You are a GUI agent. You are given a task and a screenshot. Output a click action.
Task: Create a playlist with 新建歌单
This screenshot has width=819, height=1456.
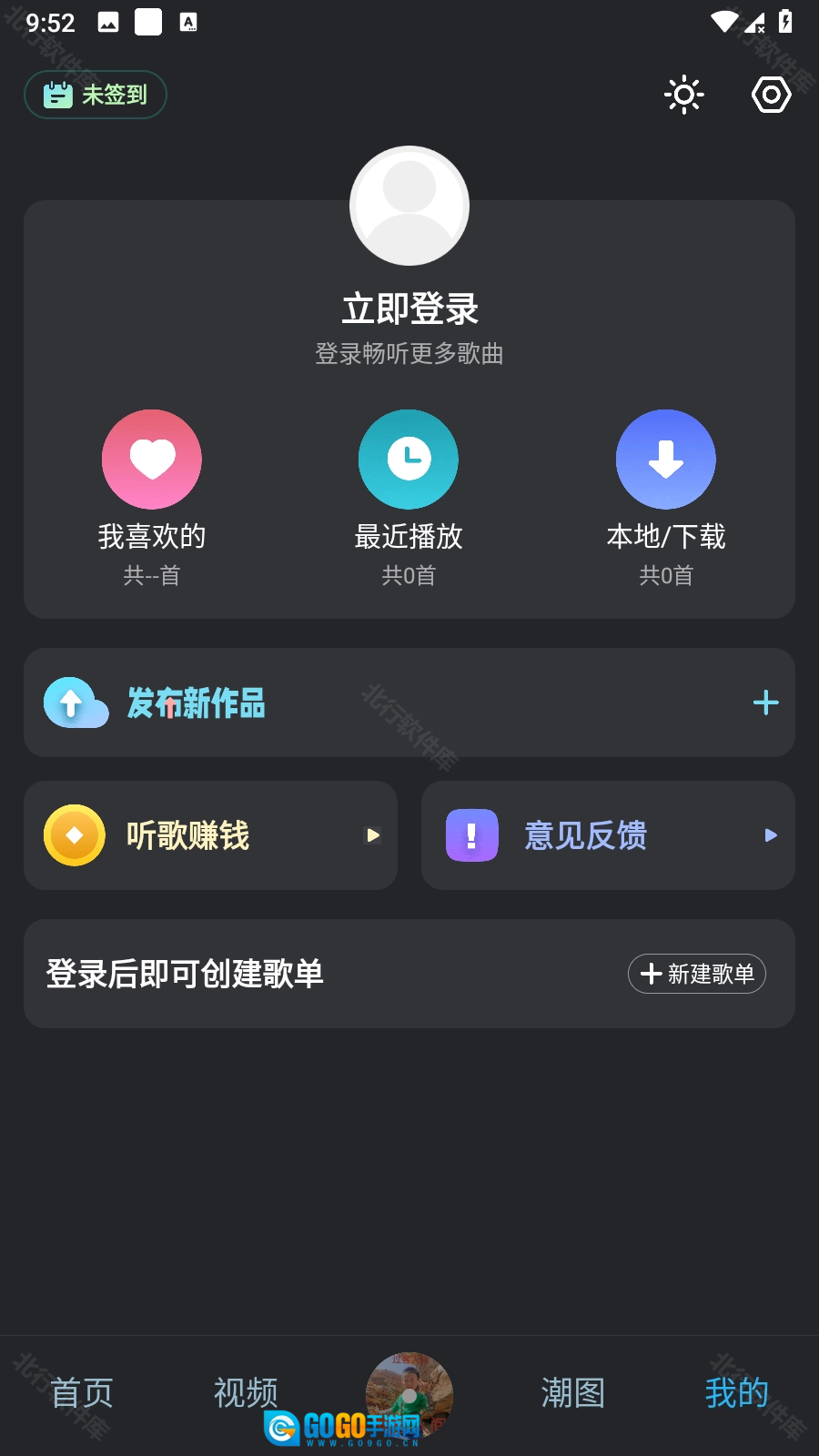(x=697, y=974)
